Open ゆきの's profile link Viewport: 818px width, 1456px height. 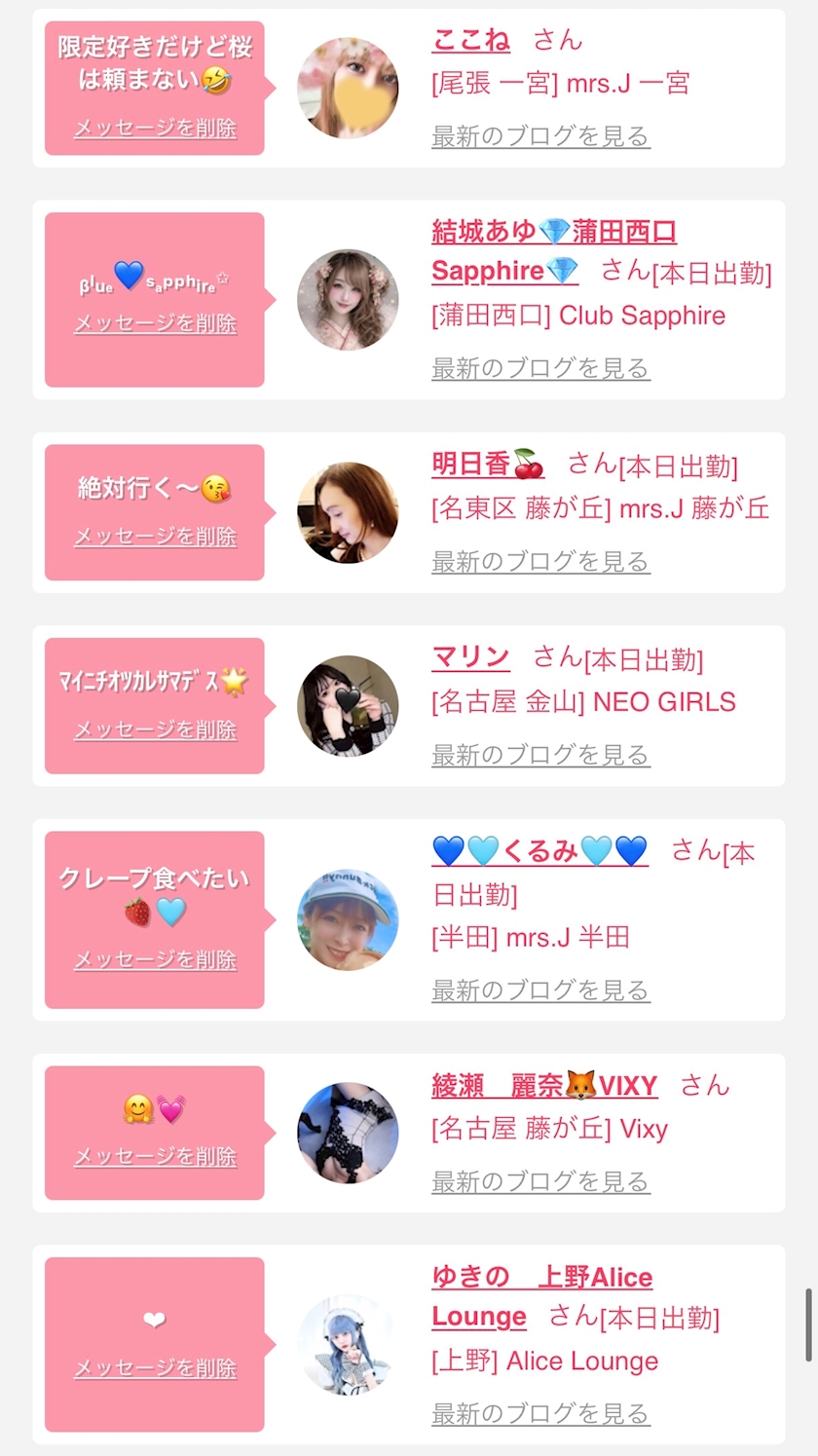[x=541, y=1277]
